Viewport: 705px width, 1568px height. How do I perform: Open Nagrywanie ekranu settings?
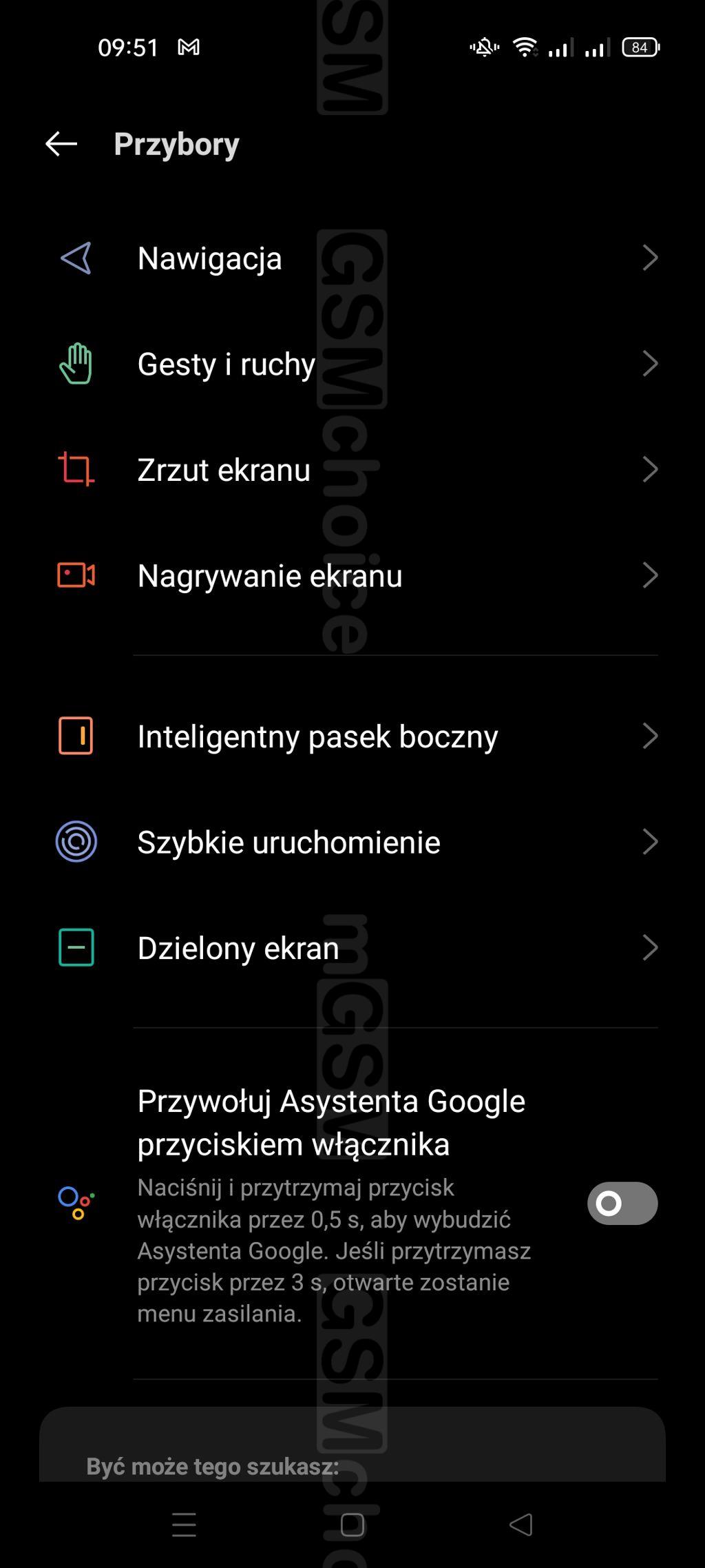[x=352, y=575]
